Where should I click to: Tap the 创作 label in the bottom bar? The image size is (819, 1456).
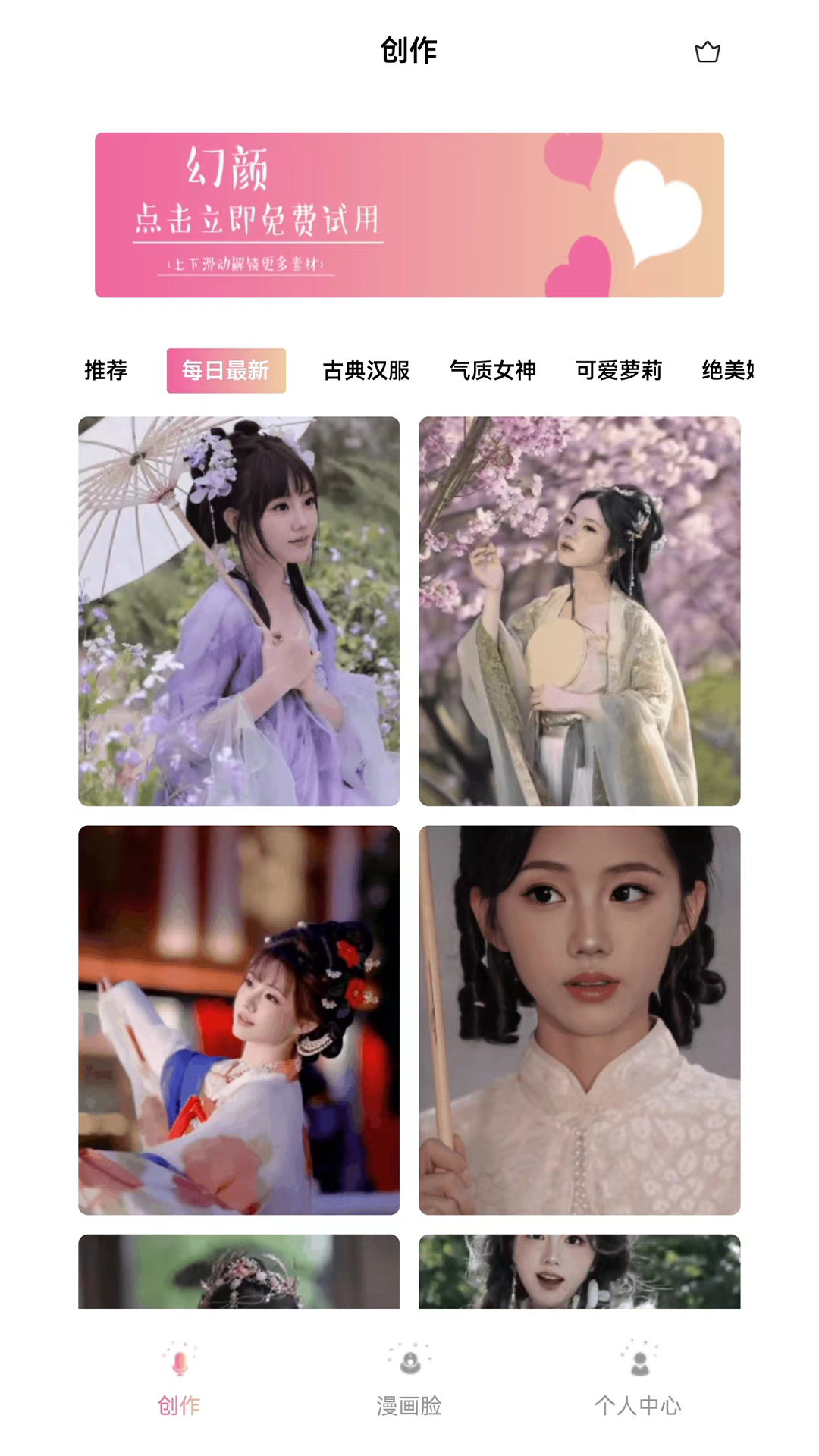pos(179,1404)
